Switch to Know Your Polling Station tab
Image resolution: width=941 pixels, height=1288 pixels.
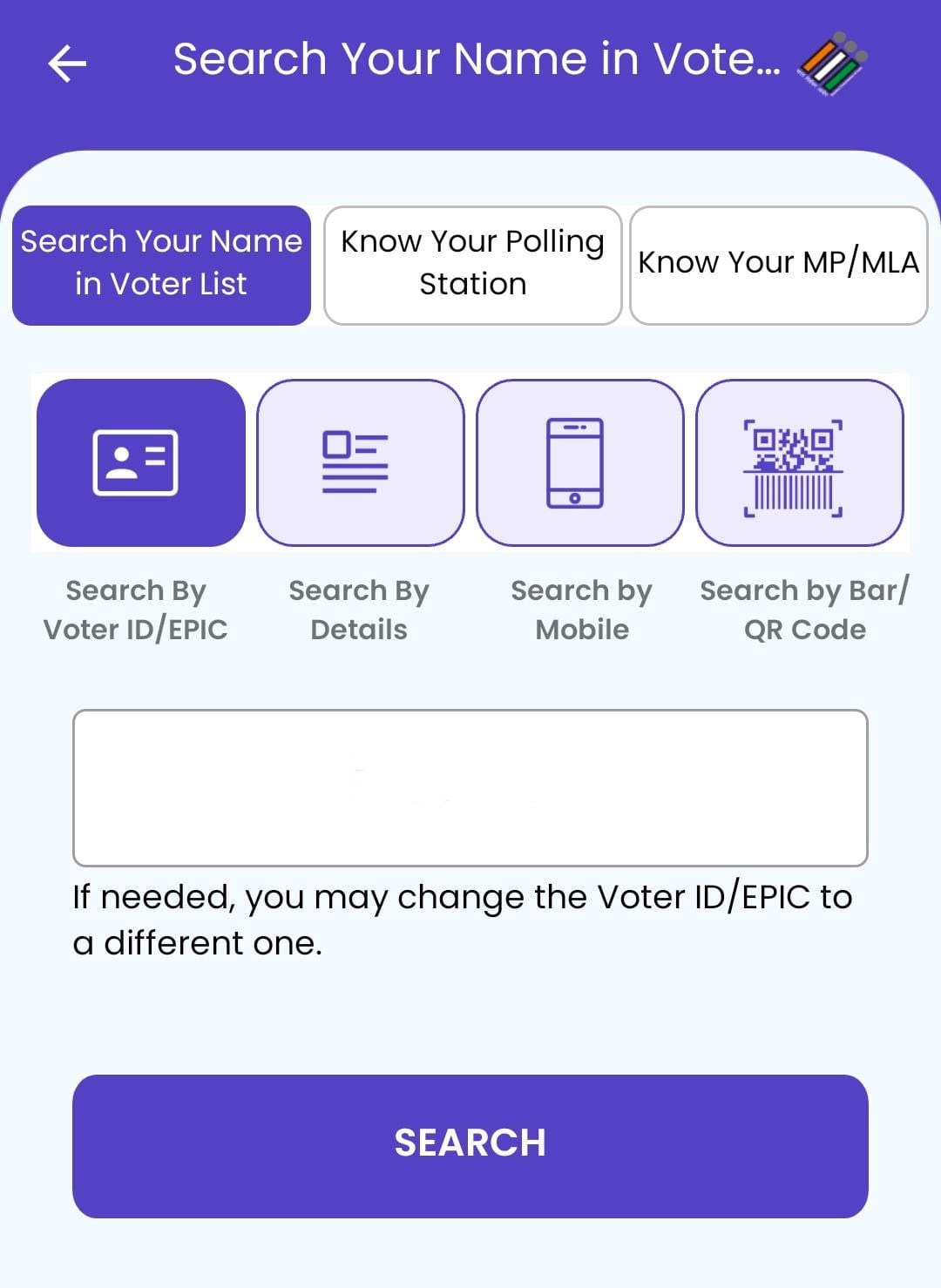(472, 265)
